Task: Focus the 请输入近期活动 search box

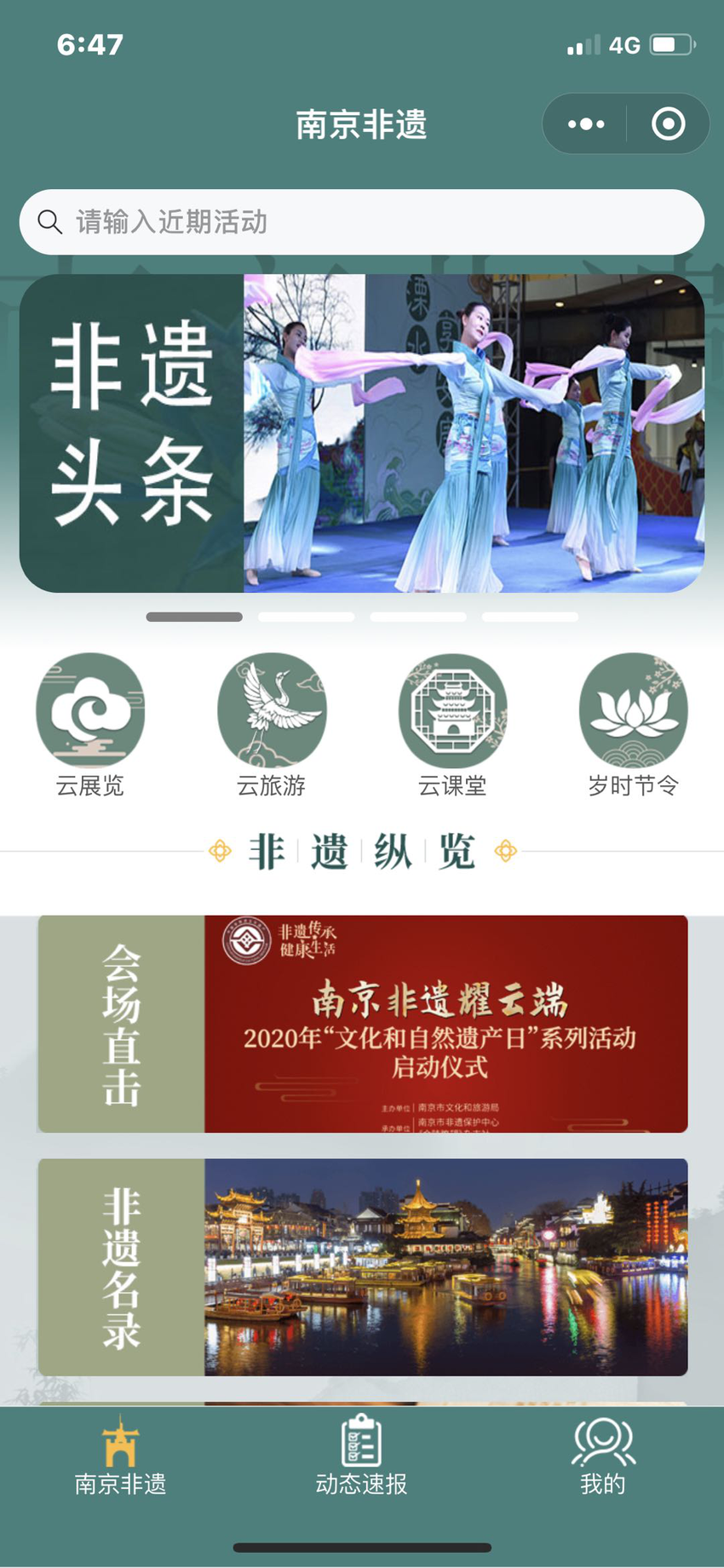Action: [362, 222]
